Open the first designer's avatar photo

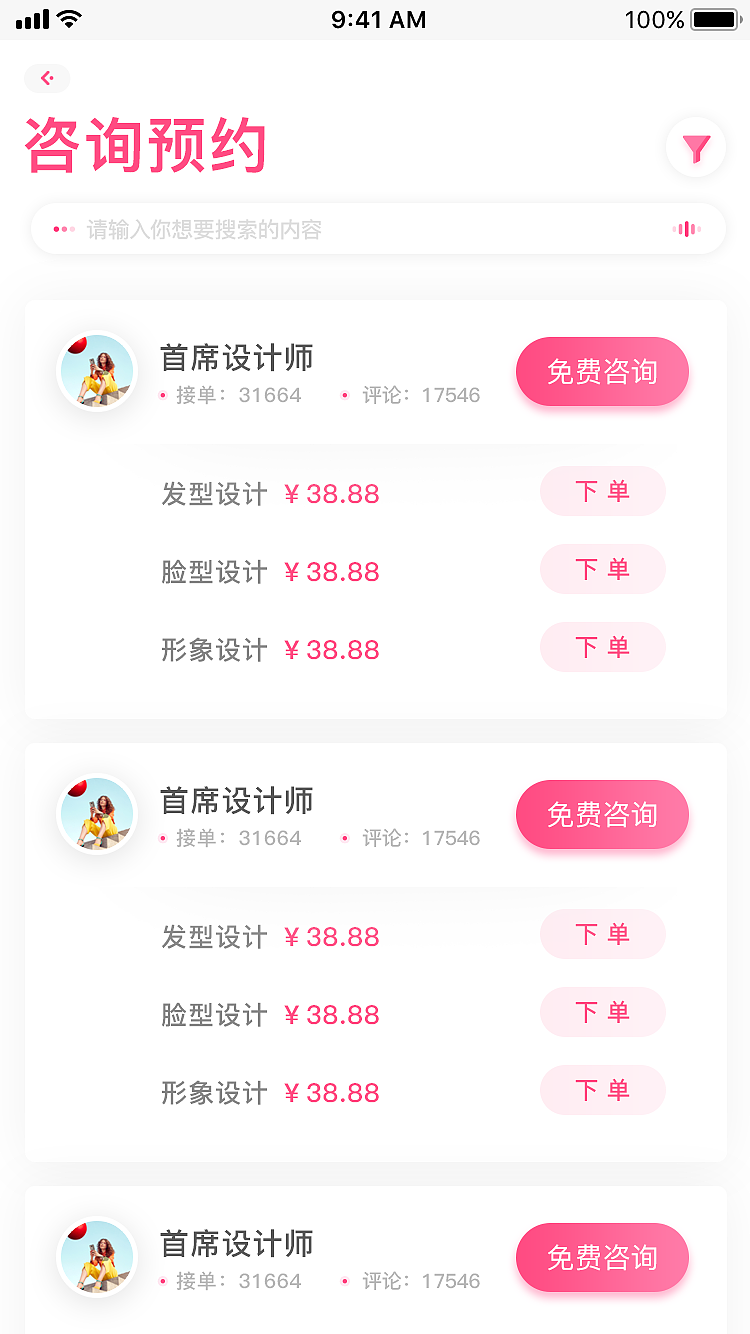pyautogui.click(x=97, y=371)
